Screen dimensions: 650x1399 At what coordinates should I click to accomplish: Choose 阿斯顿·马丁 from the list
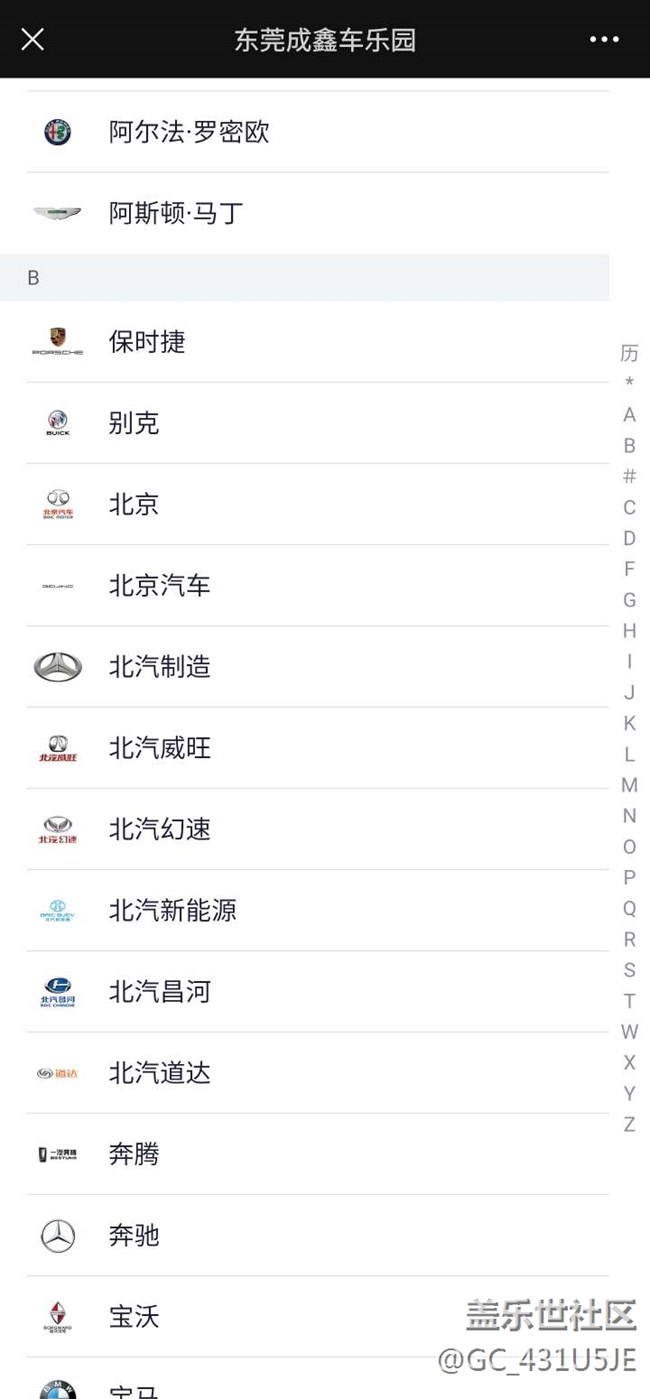click(x=176, y=213)
